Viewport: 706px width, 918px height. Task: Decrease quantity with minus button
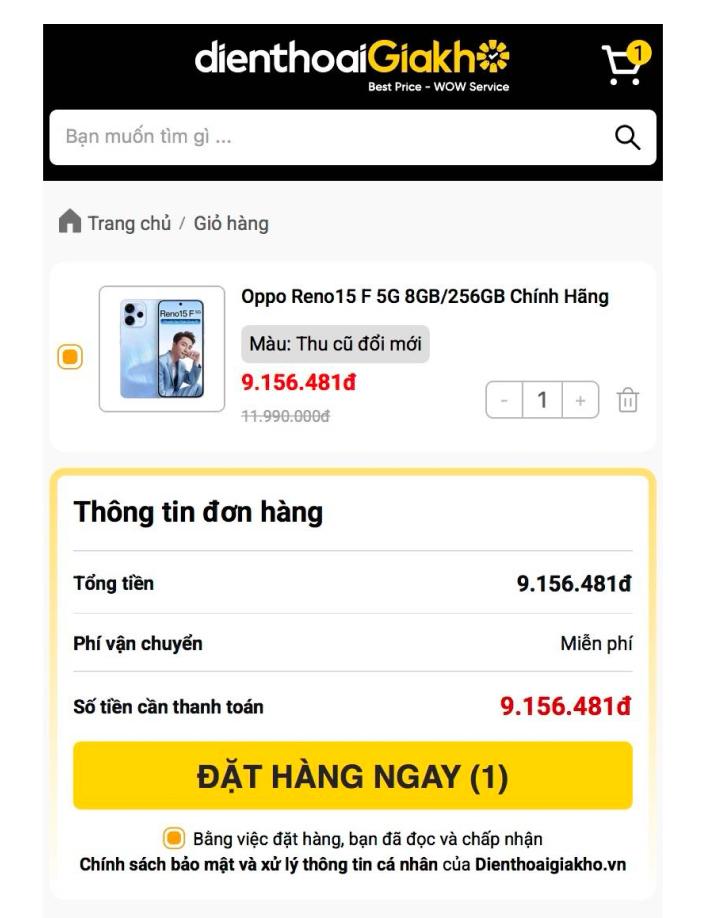[504, 400]
